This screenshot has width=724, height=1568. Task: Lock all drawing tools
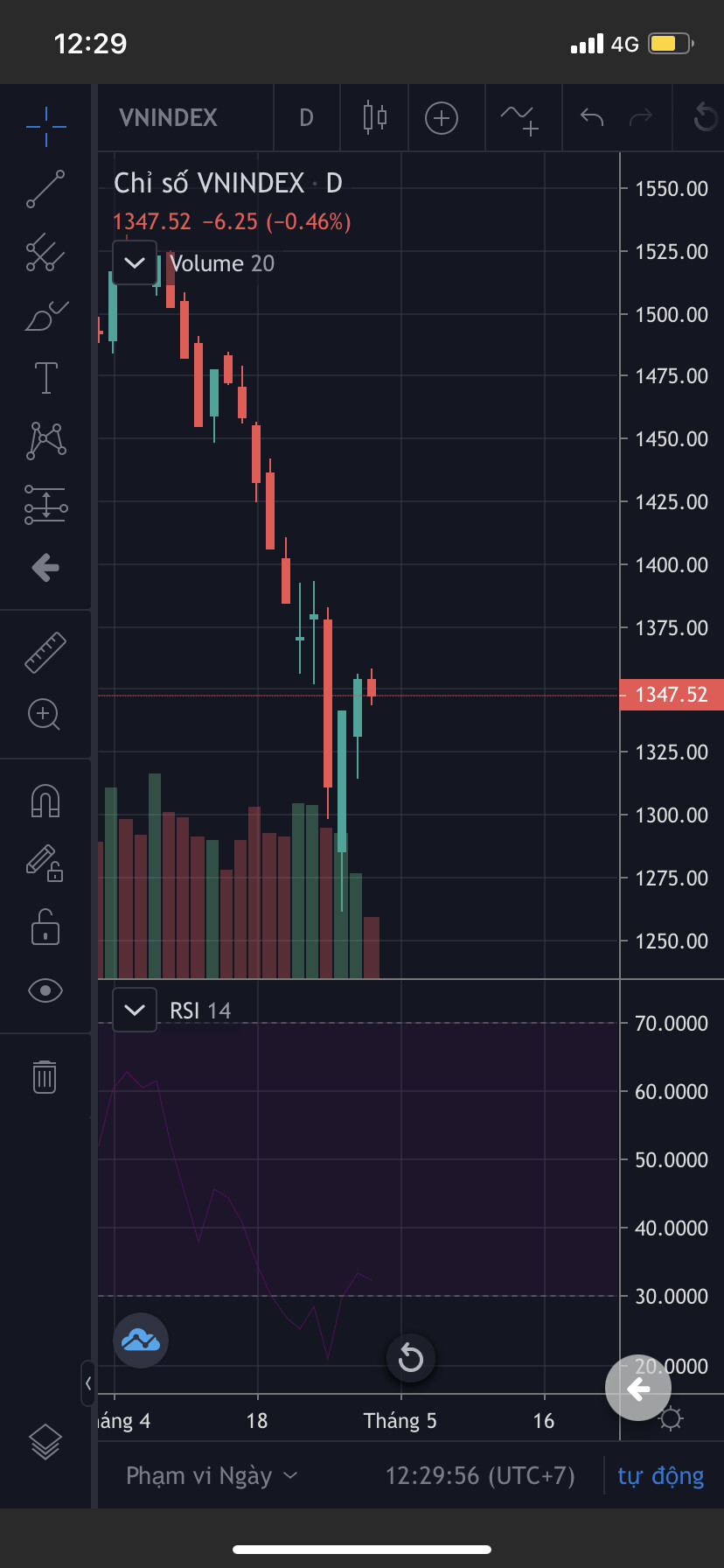pos(45,927)
